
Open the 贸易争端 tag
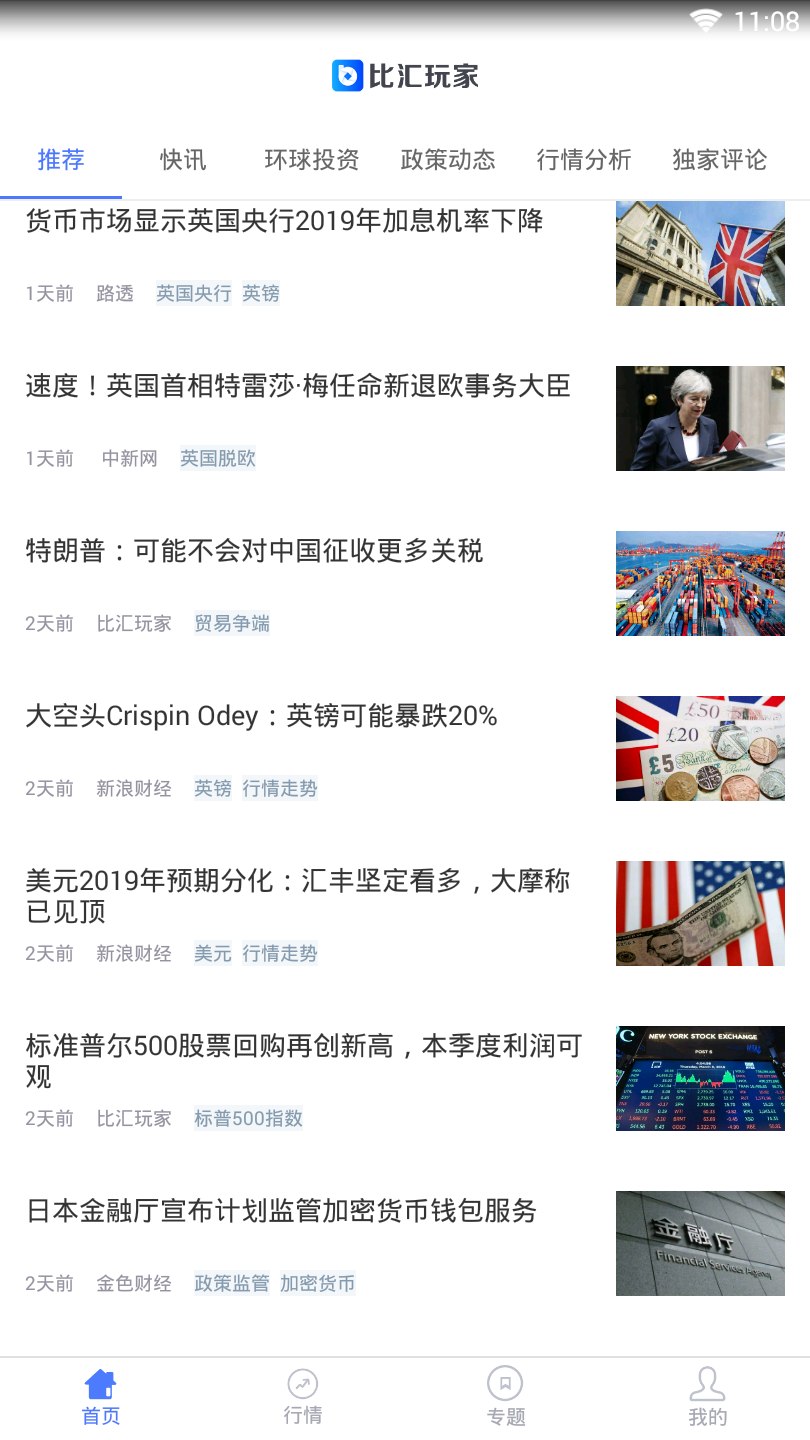click(x=232, y=624)
